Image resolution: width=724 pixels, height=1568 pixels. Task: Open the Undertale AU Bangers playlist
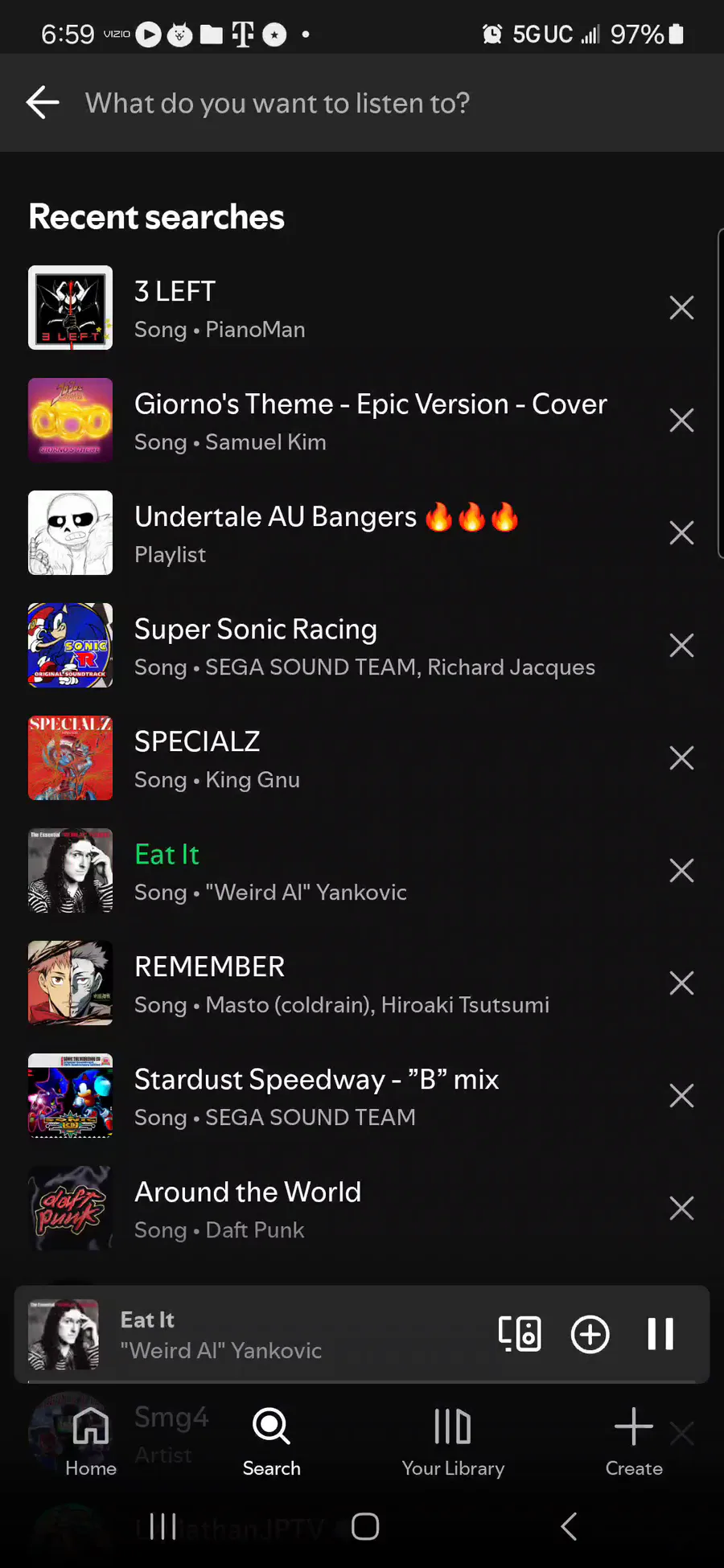346,533
